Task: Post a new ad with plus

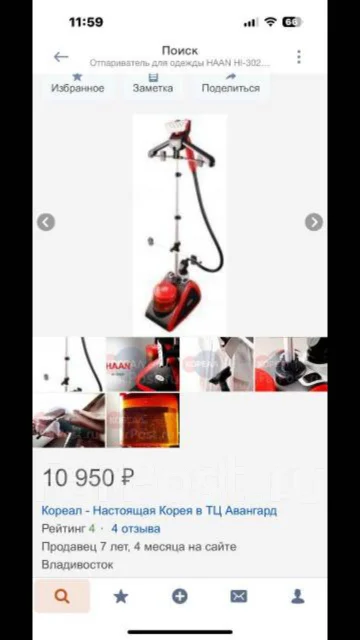Action: tap(180, 596)
